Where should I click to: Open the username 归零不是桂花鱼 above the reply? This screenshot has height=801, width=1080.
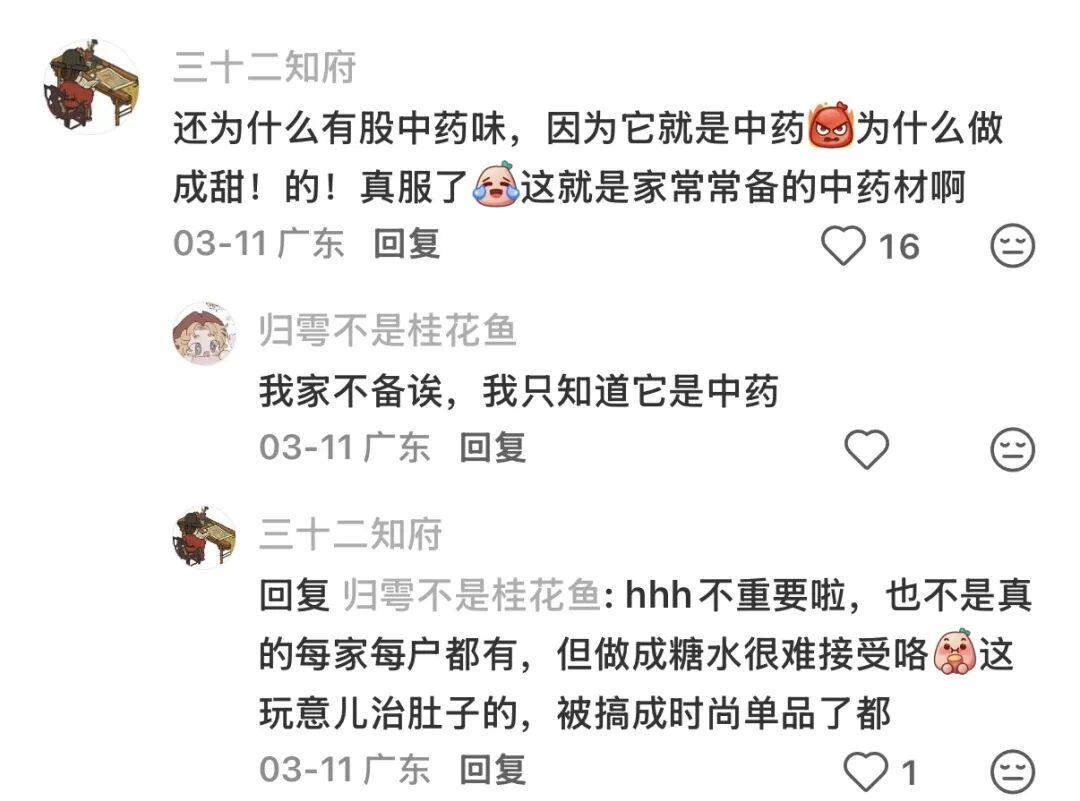click(387, 330)
